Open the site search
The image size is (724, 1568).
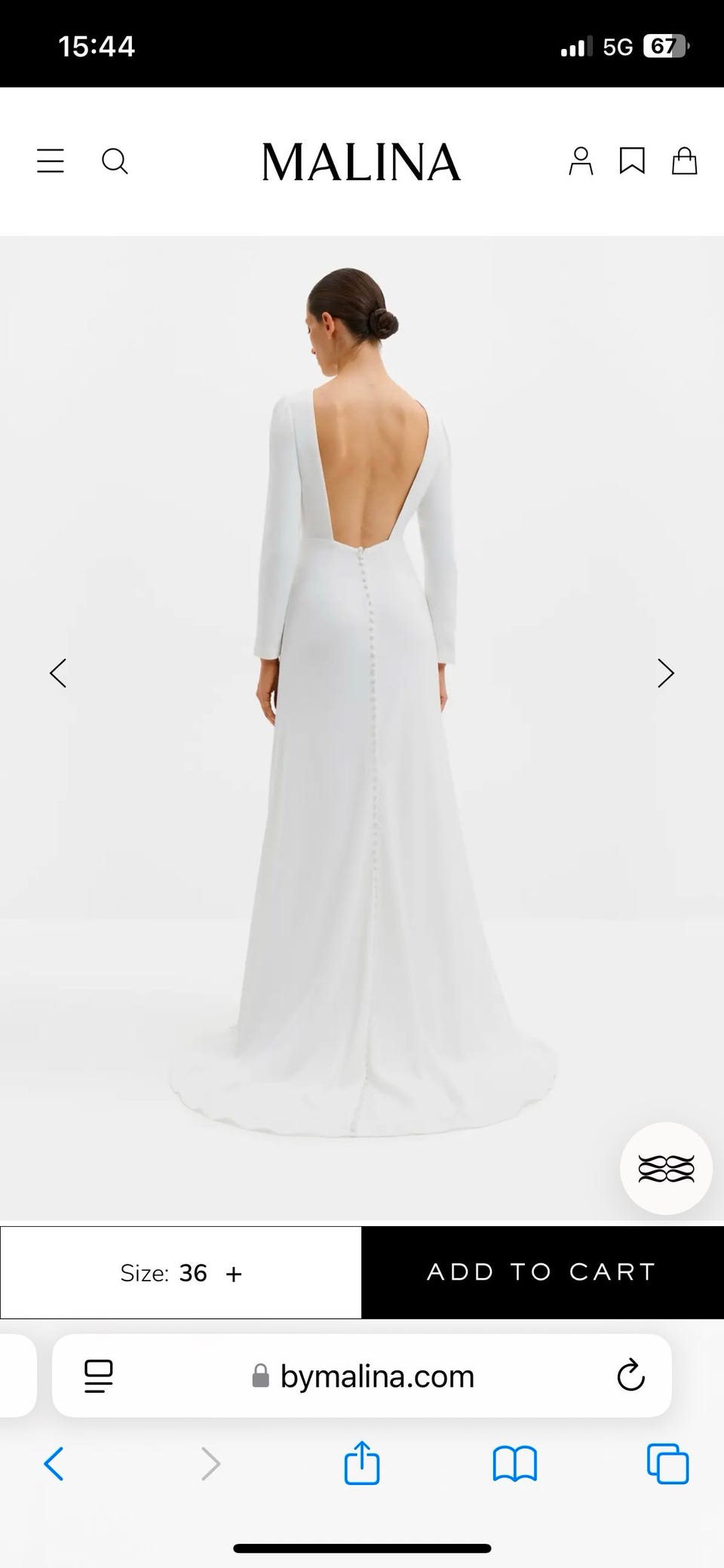115,161
